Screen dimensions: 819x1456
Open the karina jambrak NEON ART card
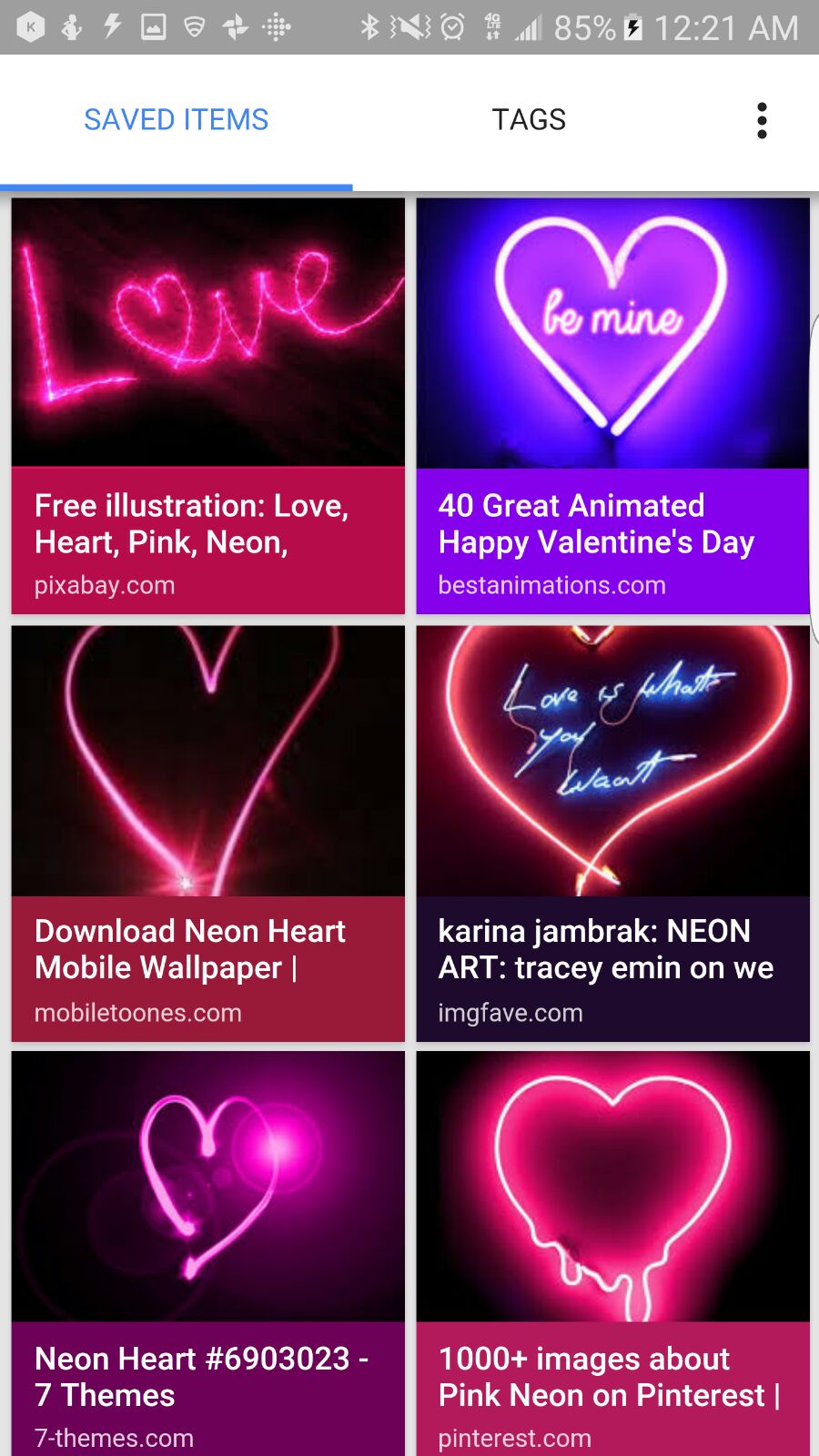(x=612, y=833)
